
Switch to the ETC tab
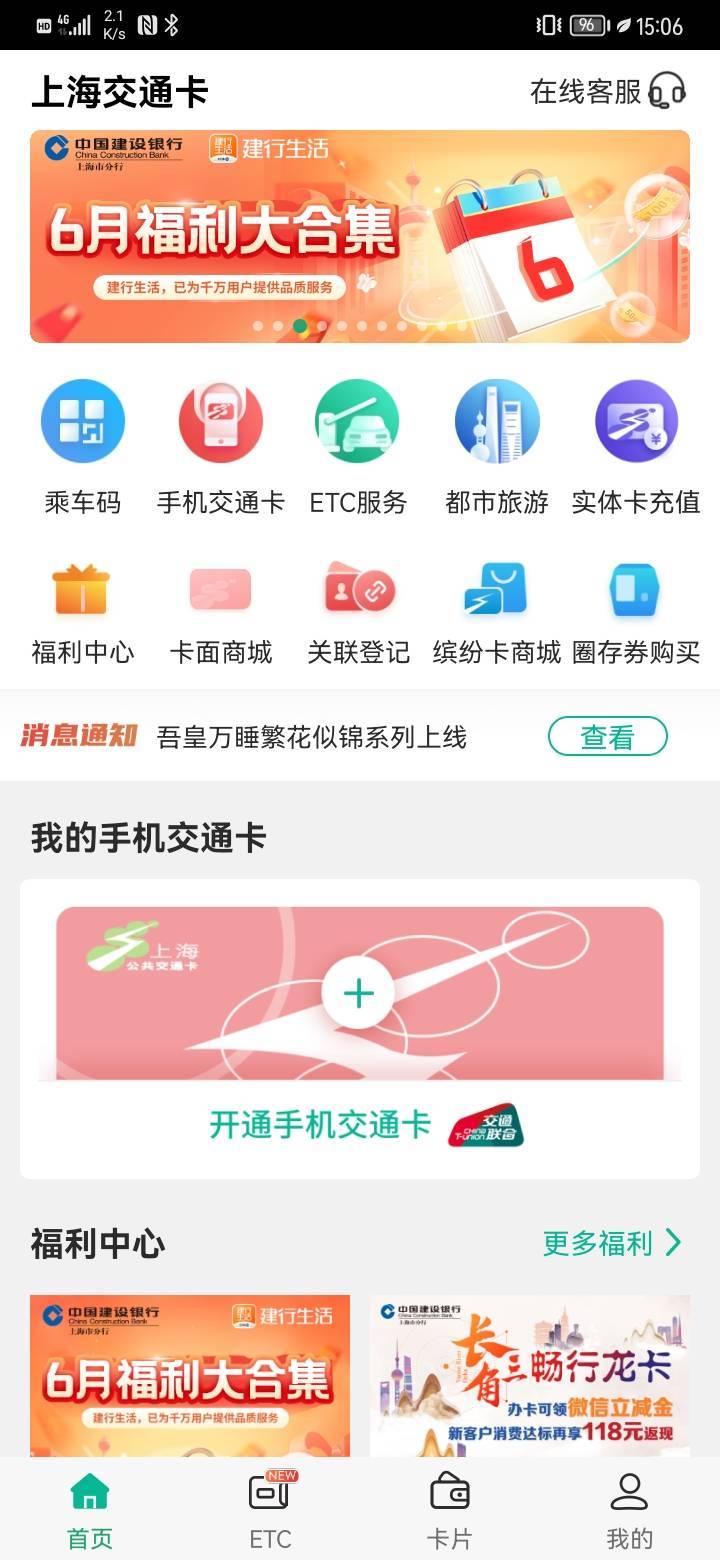tap(270, 1510)
